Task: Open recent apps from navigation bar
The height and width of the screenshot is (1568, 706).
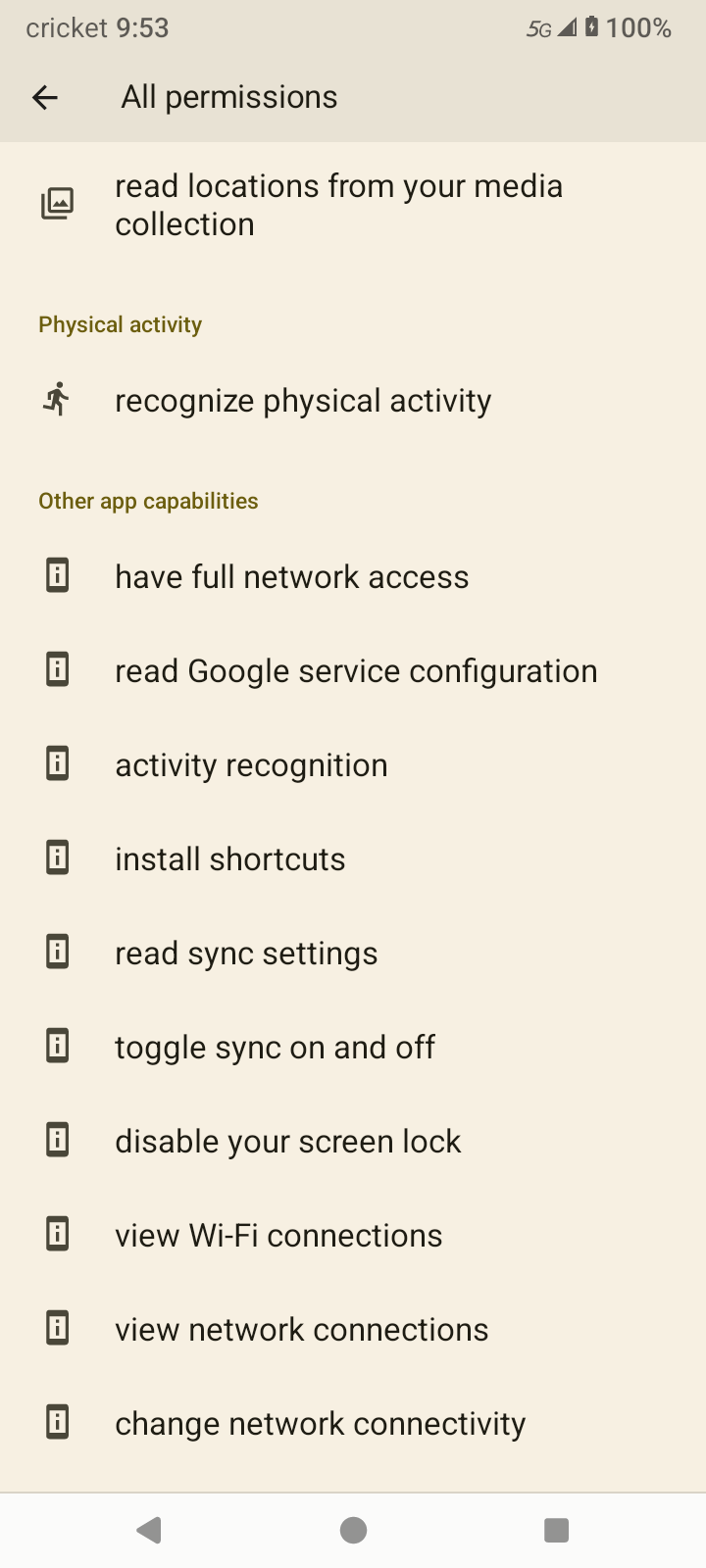Action: tap(556, 1530)
